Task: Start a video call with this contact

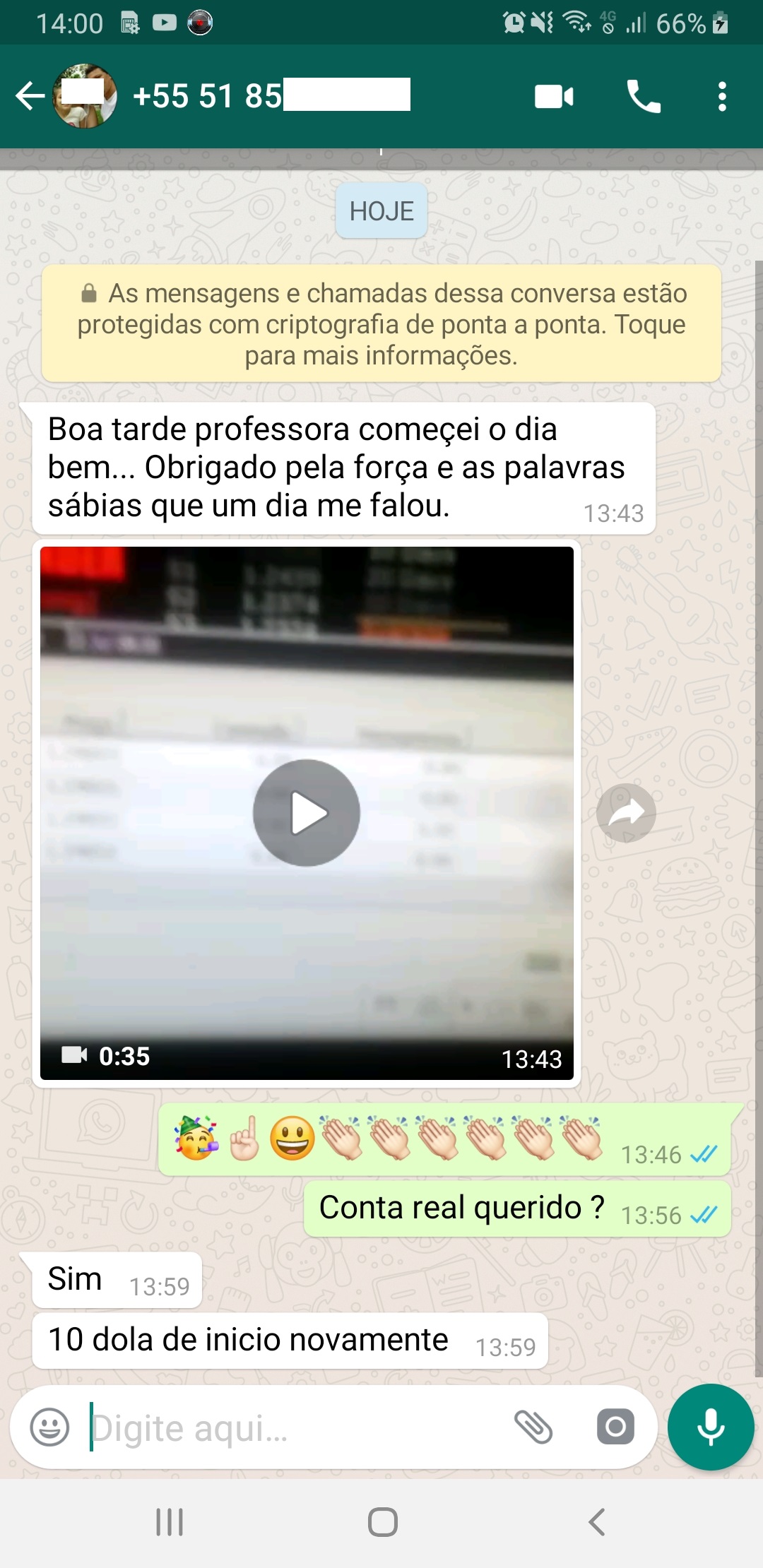Action: click(554, 96)
